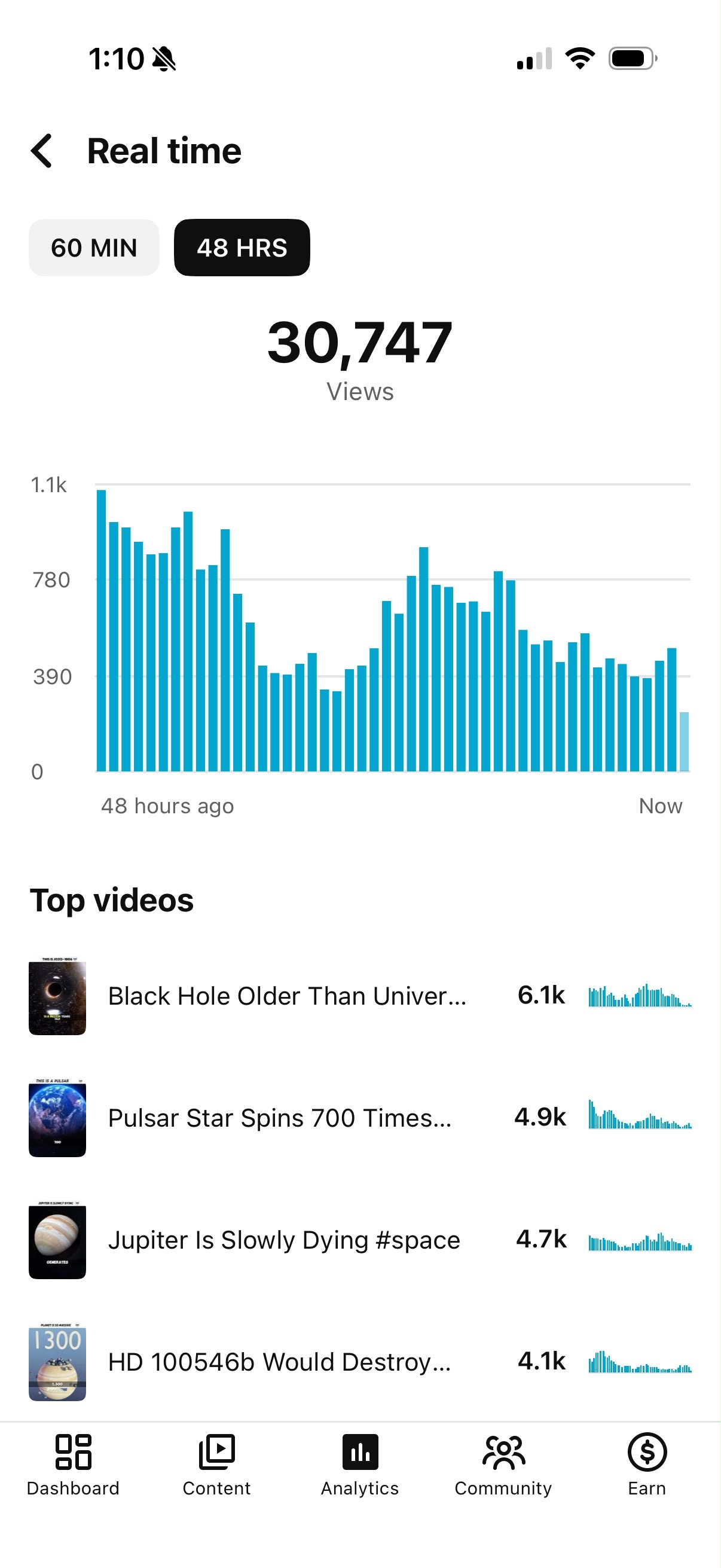Open HD 100546b Would Destroy video
The width and height of the screenshot is (721, 1568).
[360, 1362]
